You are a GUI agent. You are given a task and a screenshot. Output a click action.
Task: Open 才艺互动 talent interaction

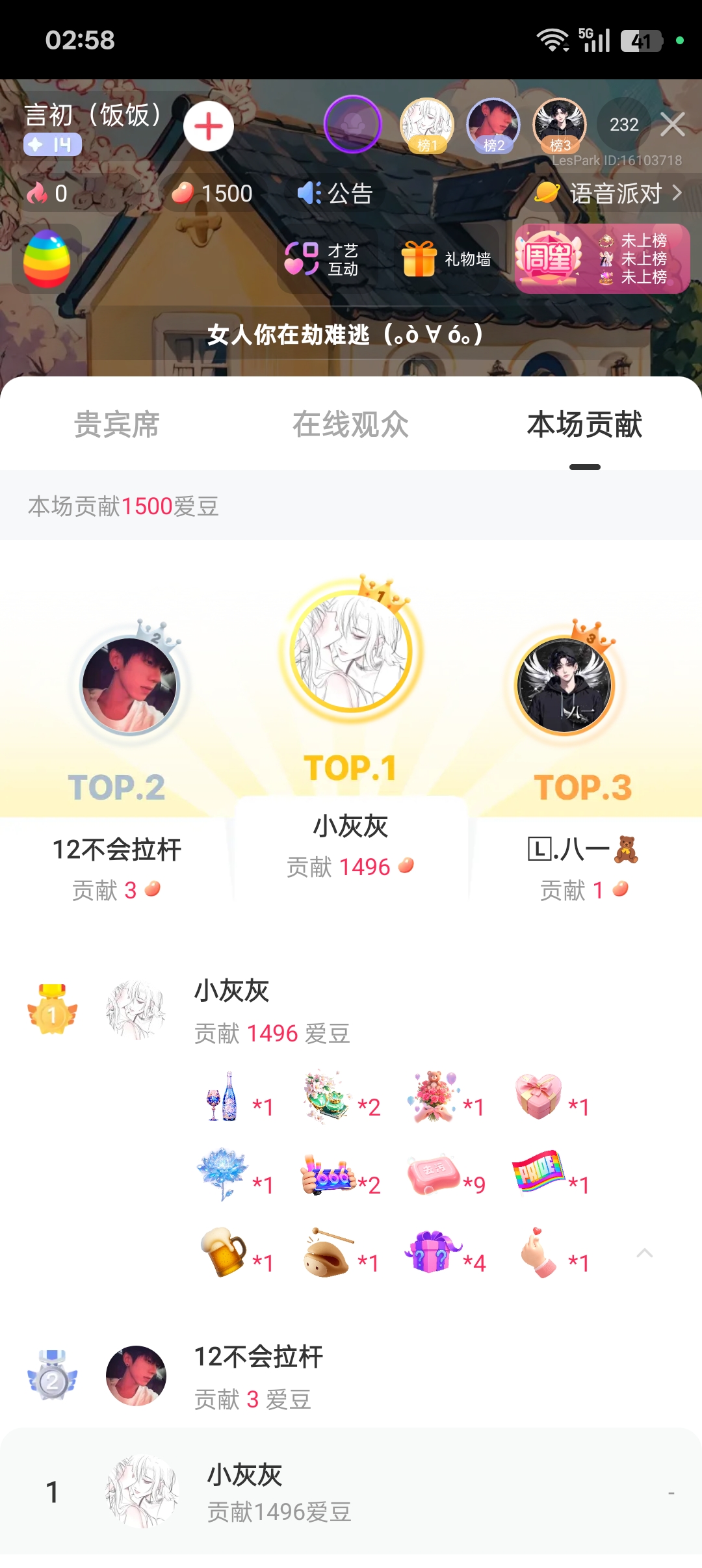point(322,259)
